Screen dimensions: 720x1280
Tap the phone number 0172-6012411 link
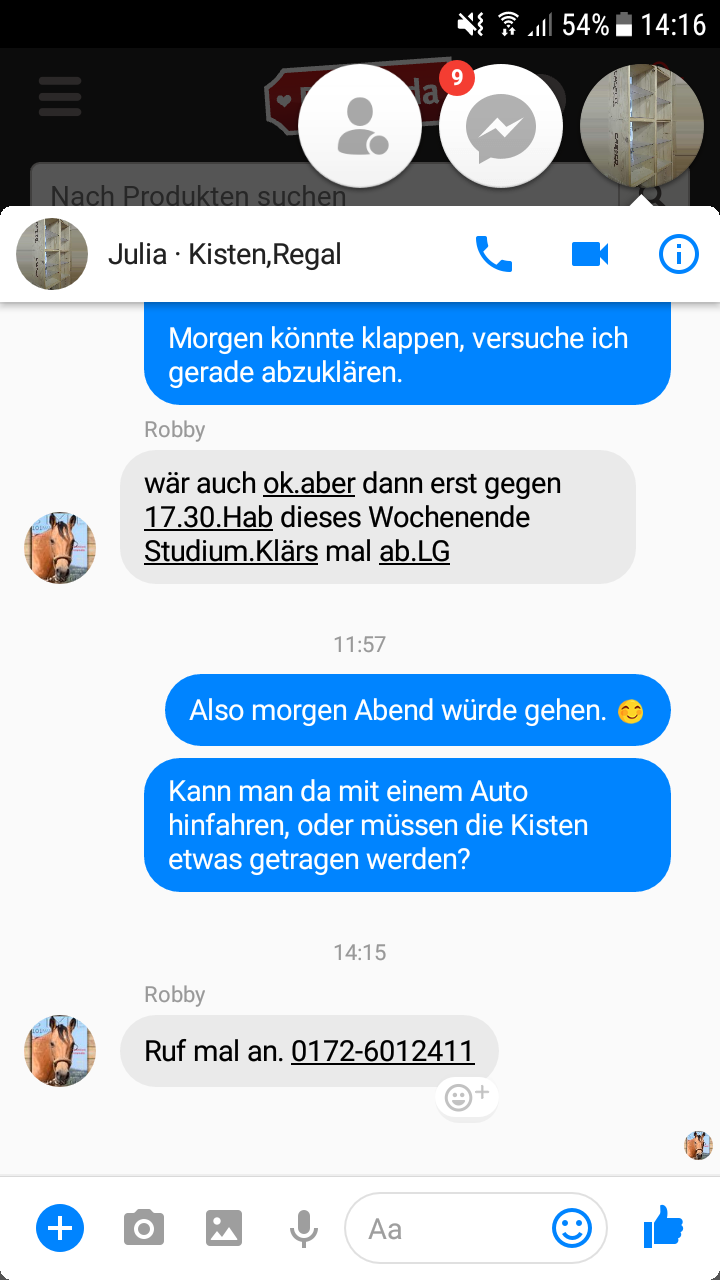coord(382,1051)
